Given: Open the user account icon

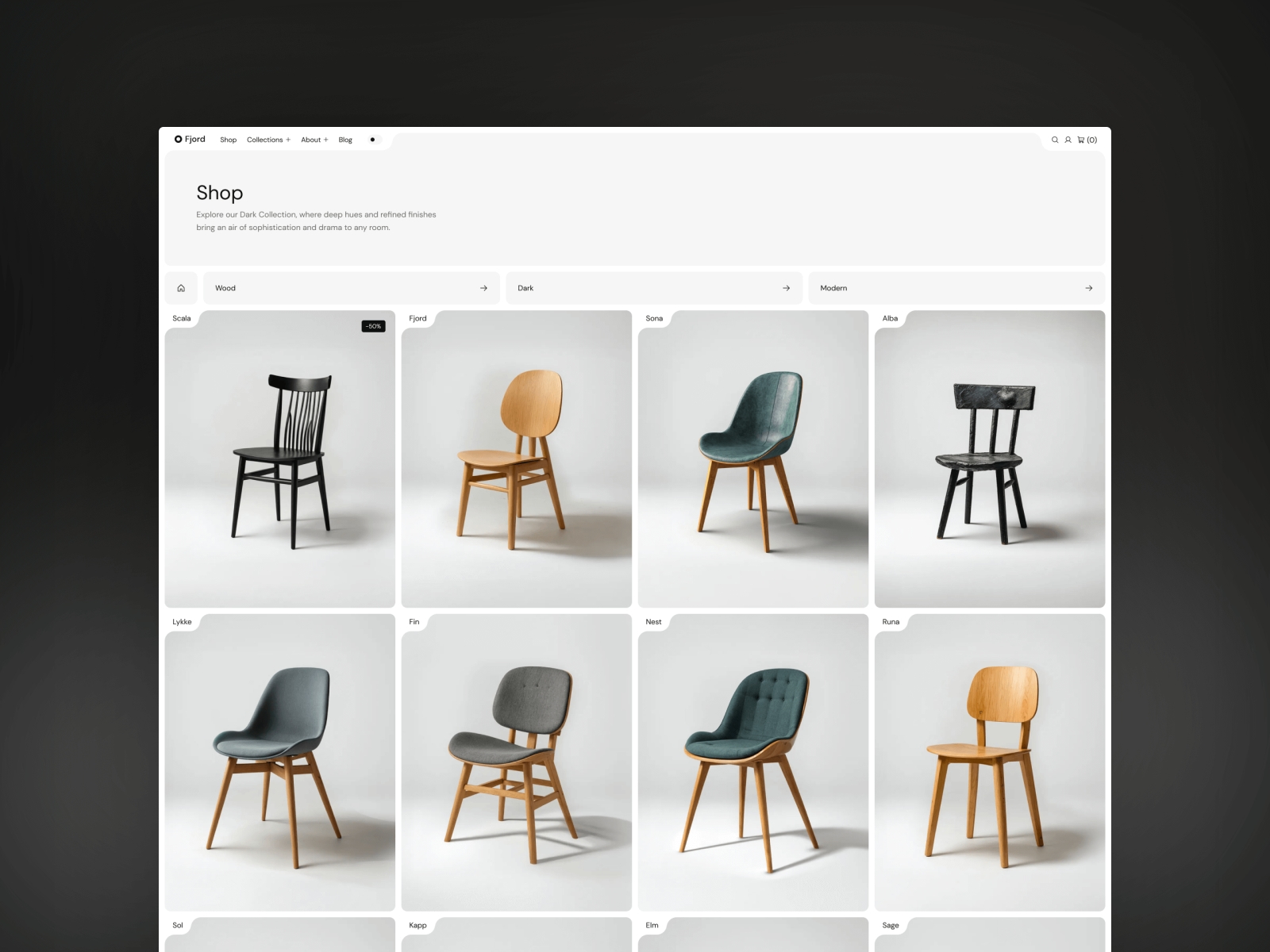Looking at the screenshot, I should [1068, 140].
